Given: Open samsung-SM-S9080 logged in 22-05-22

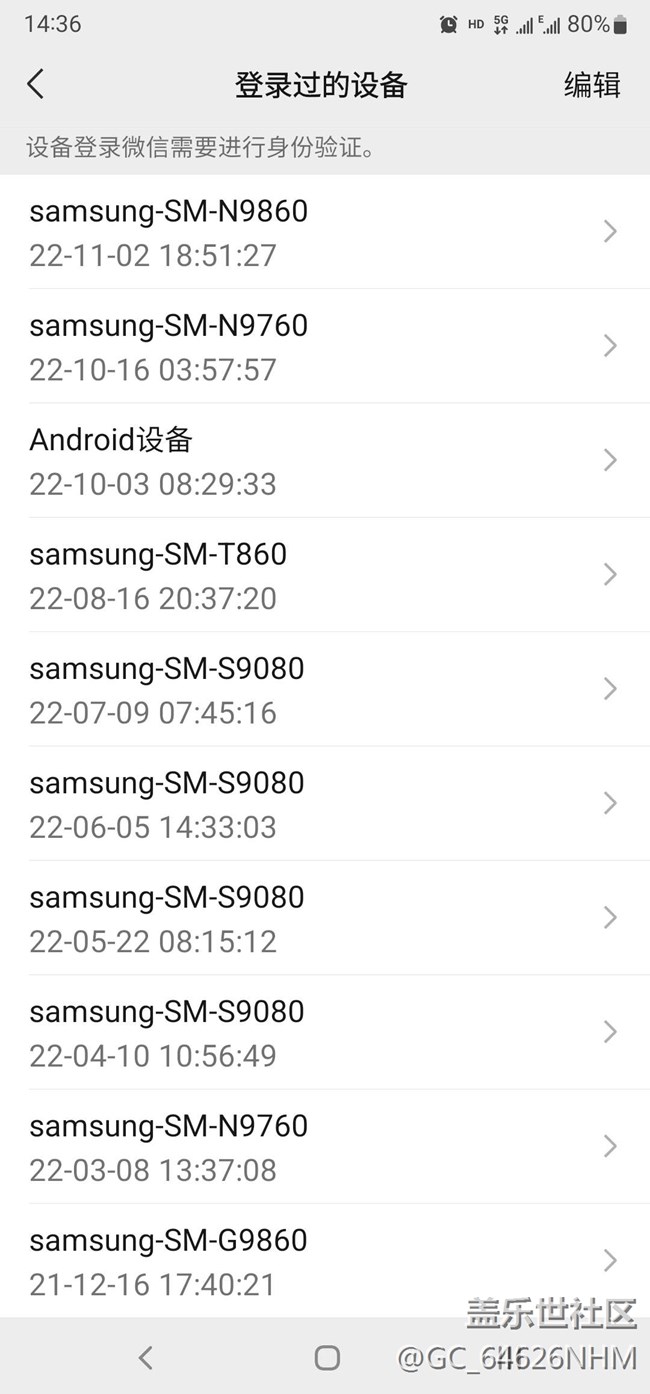Looking at the screenshot, I should (325, 918).
